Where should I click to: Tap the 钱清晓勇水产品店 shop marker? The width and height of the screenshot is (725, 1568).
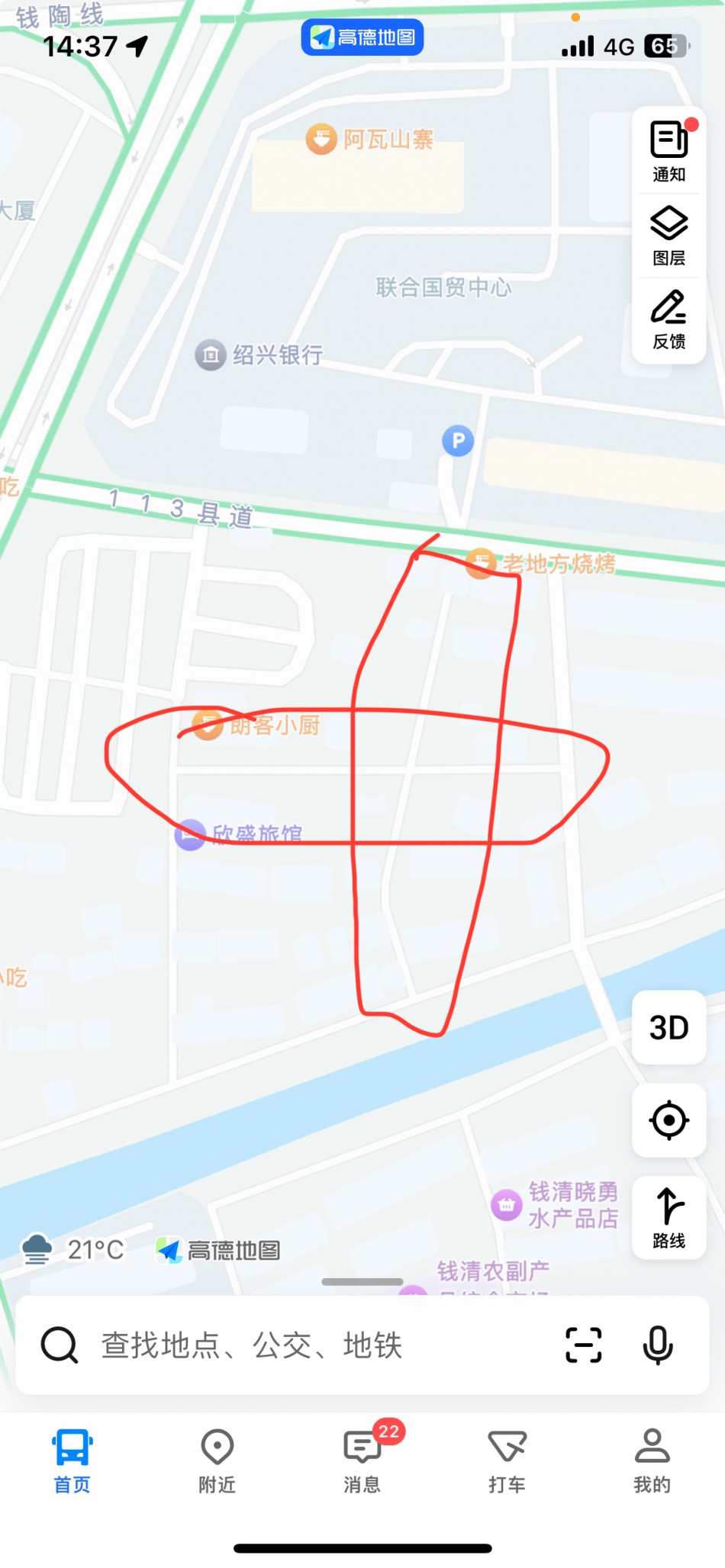click(x=506, y=1205)
